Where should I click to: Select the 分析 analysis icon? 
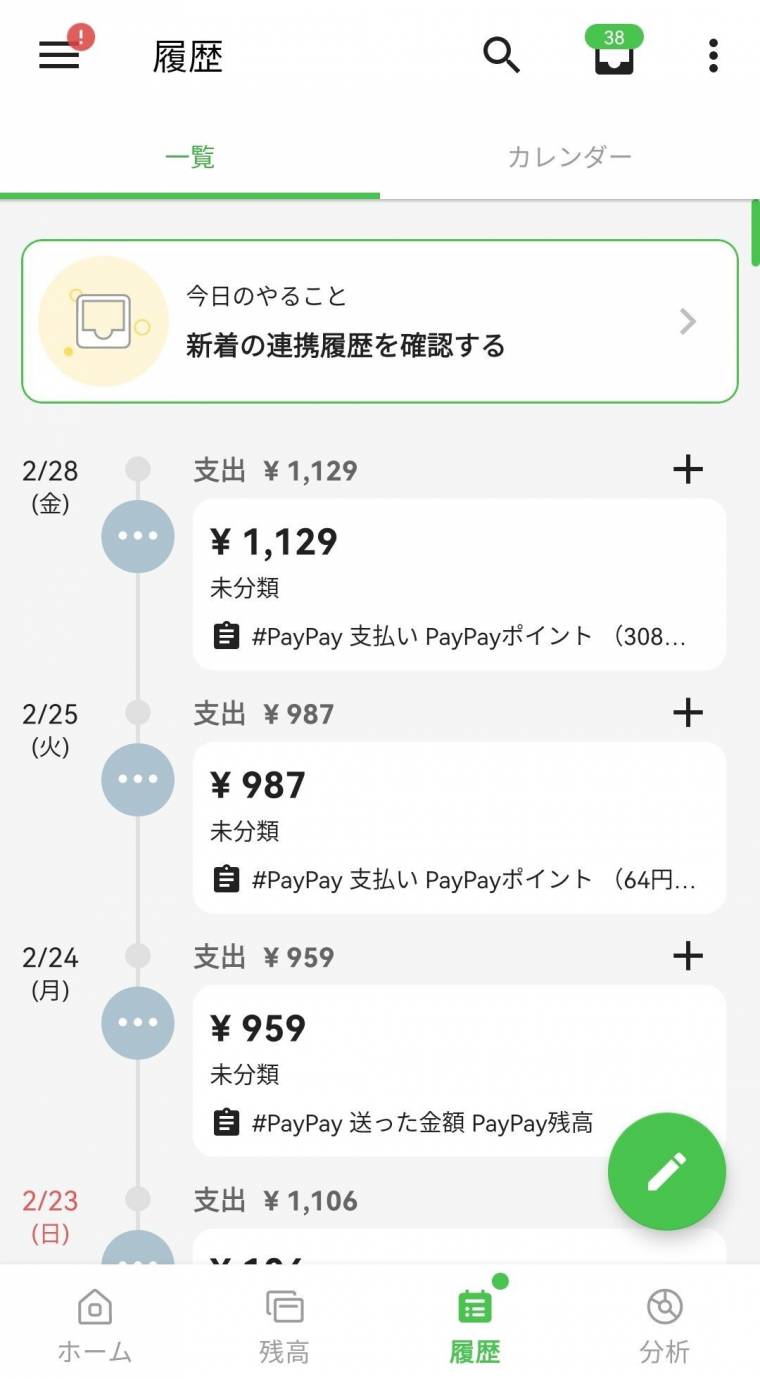tap(663, 1322)
